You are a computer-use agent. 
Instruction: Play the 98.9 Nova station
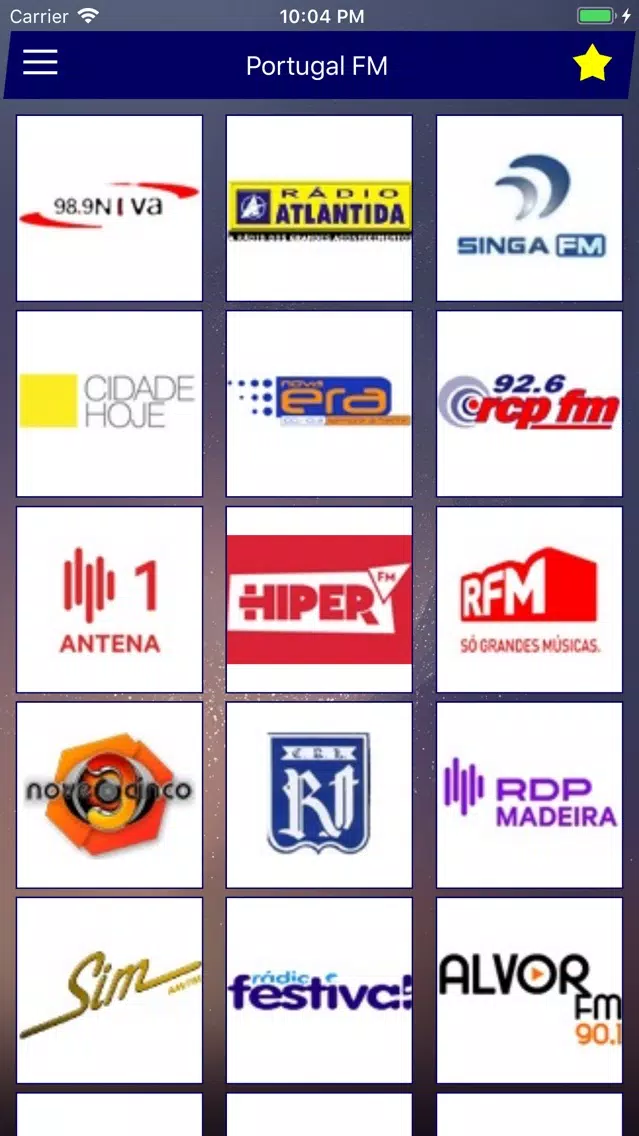click(x=109, y=208)
